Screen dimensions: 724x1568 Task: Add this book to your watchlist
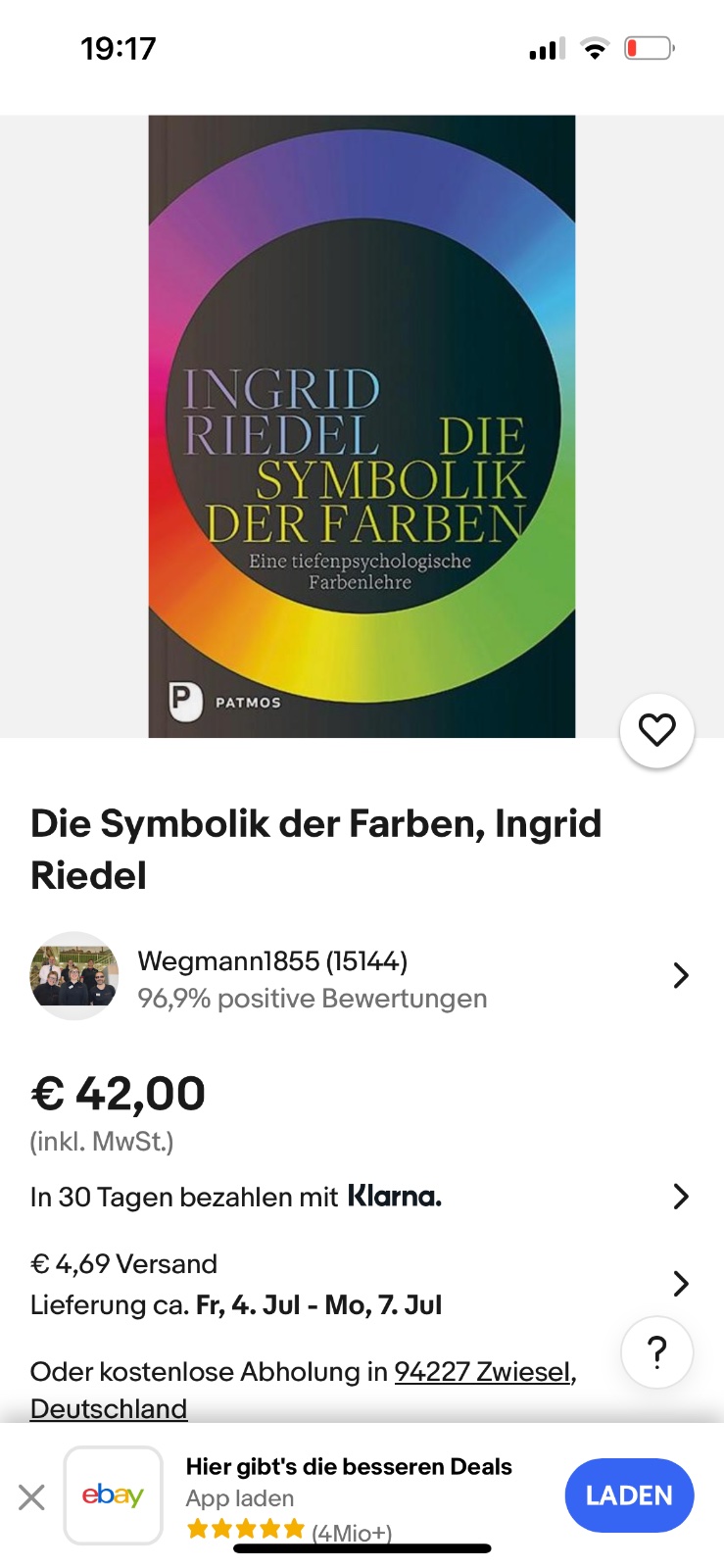[656, 730]
